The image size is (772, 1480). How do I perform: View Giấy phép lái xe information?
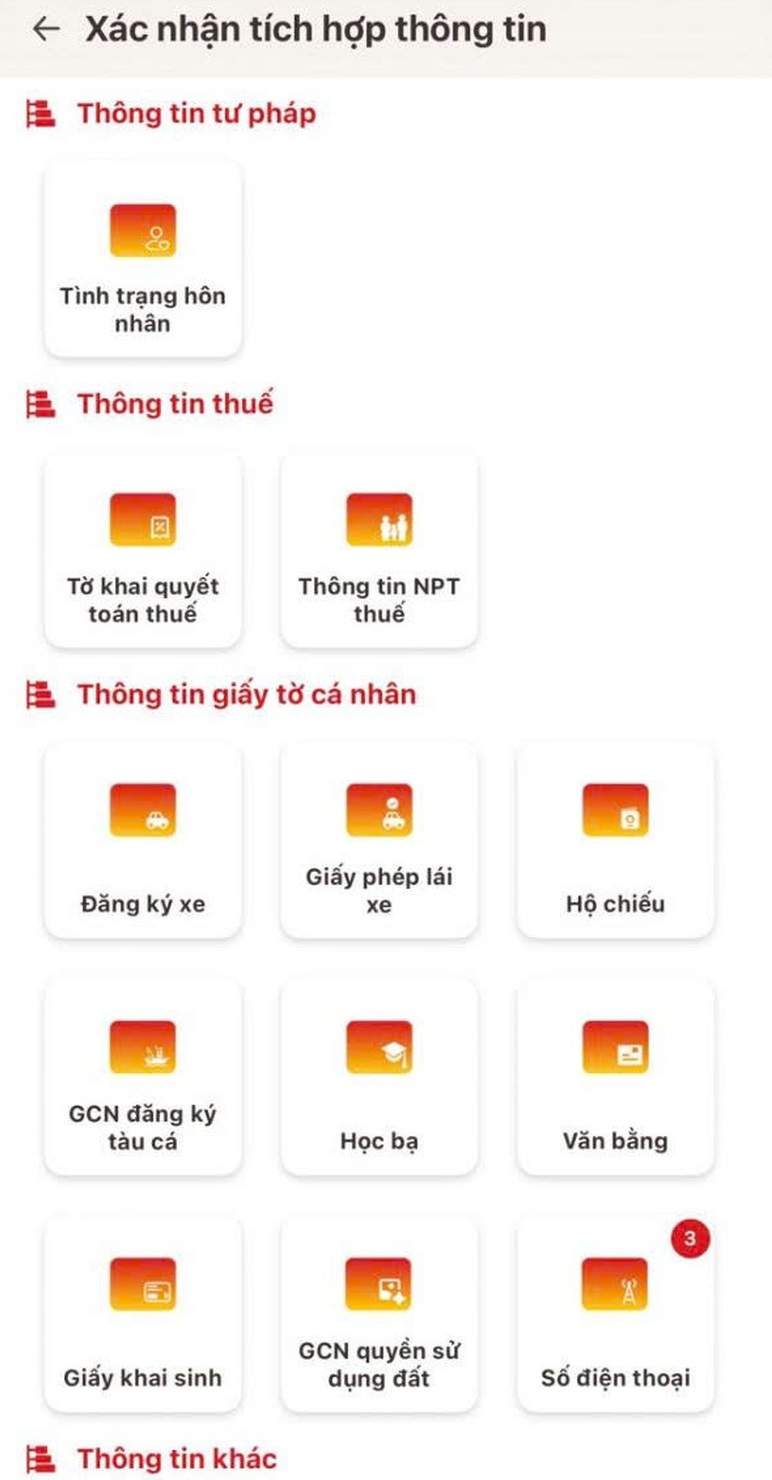point(379,840)
